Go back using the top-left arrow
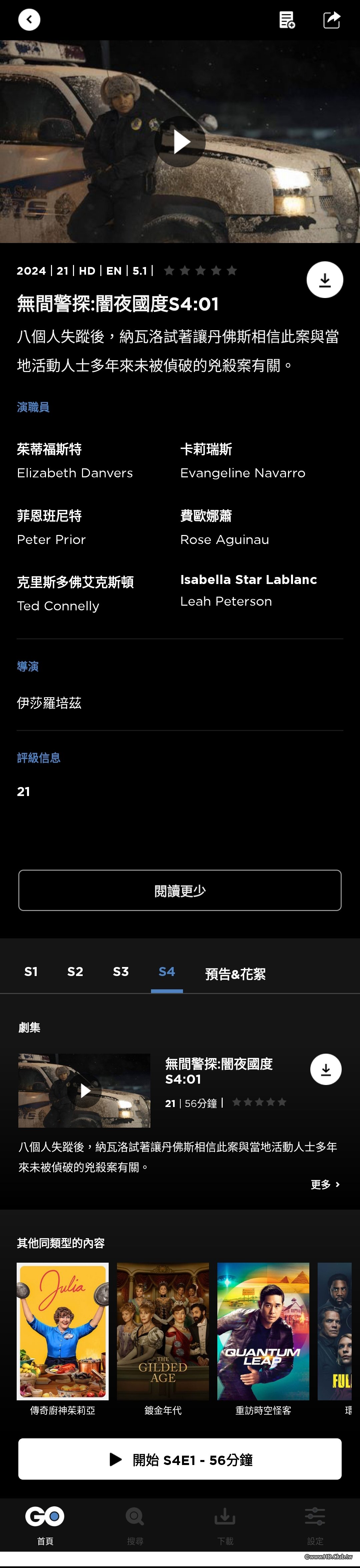 tap(29, 20)
